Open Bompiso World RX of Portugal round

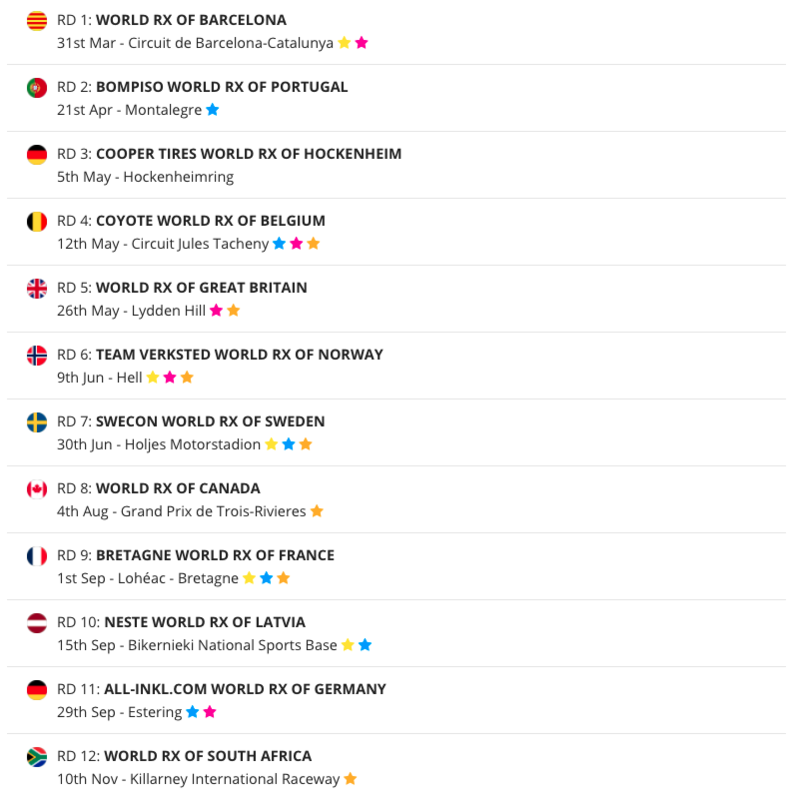pos(221,87)
